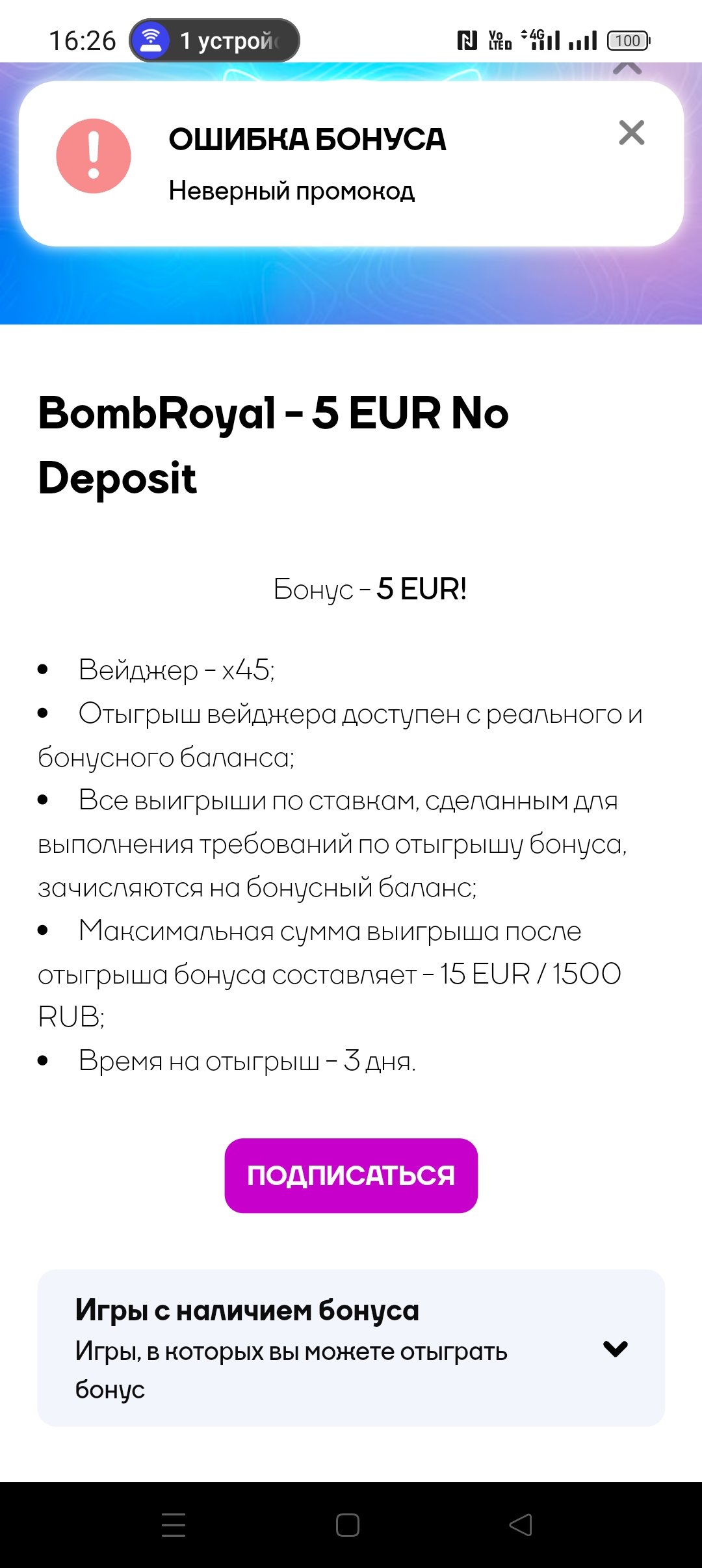This screenshot has width=702, height=1568.
Task: Expand the Игры с наличием бонуса section
Action: pos(615,1348)
